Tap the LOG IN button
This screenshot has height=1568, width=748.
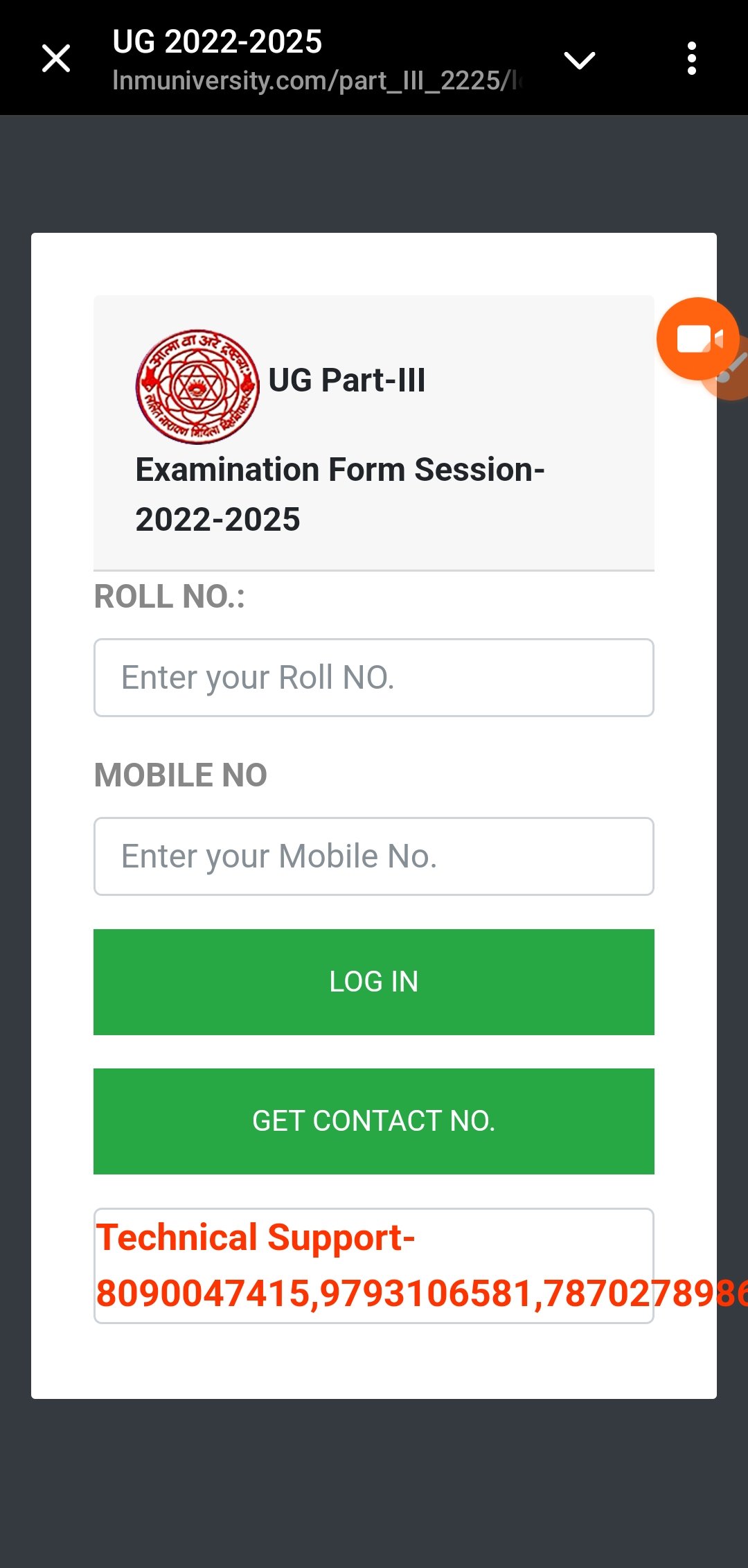(374, 982)
